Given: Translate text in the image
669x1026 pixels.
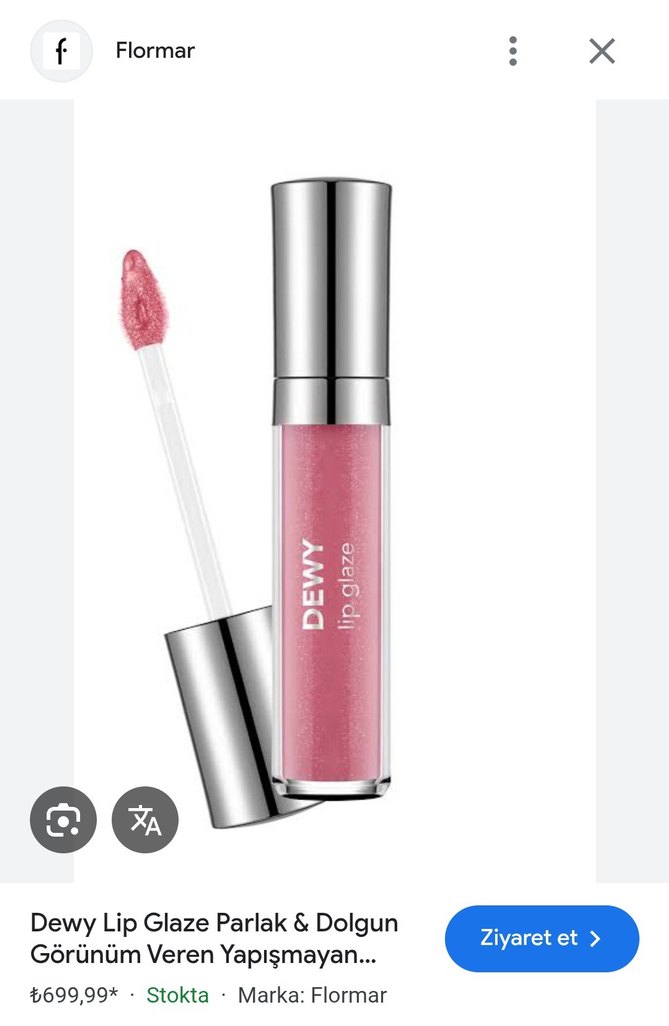Looking at the screenshot, I should (x=145, y=820).
